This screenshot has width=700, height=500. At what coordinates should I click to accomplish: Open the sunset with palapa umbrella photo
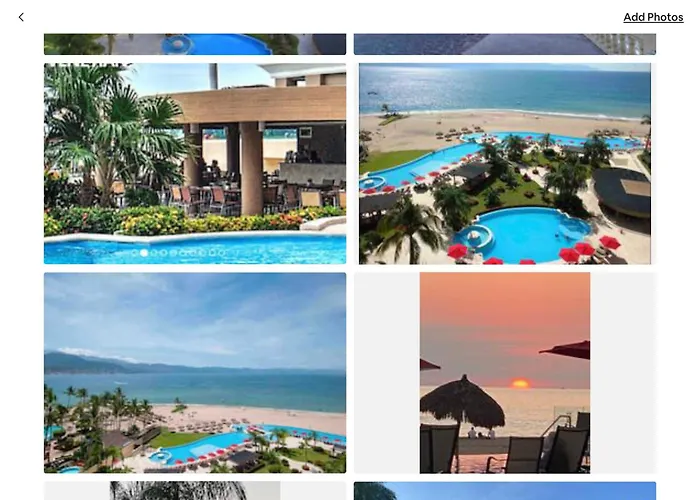tap(505, 372)
